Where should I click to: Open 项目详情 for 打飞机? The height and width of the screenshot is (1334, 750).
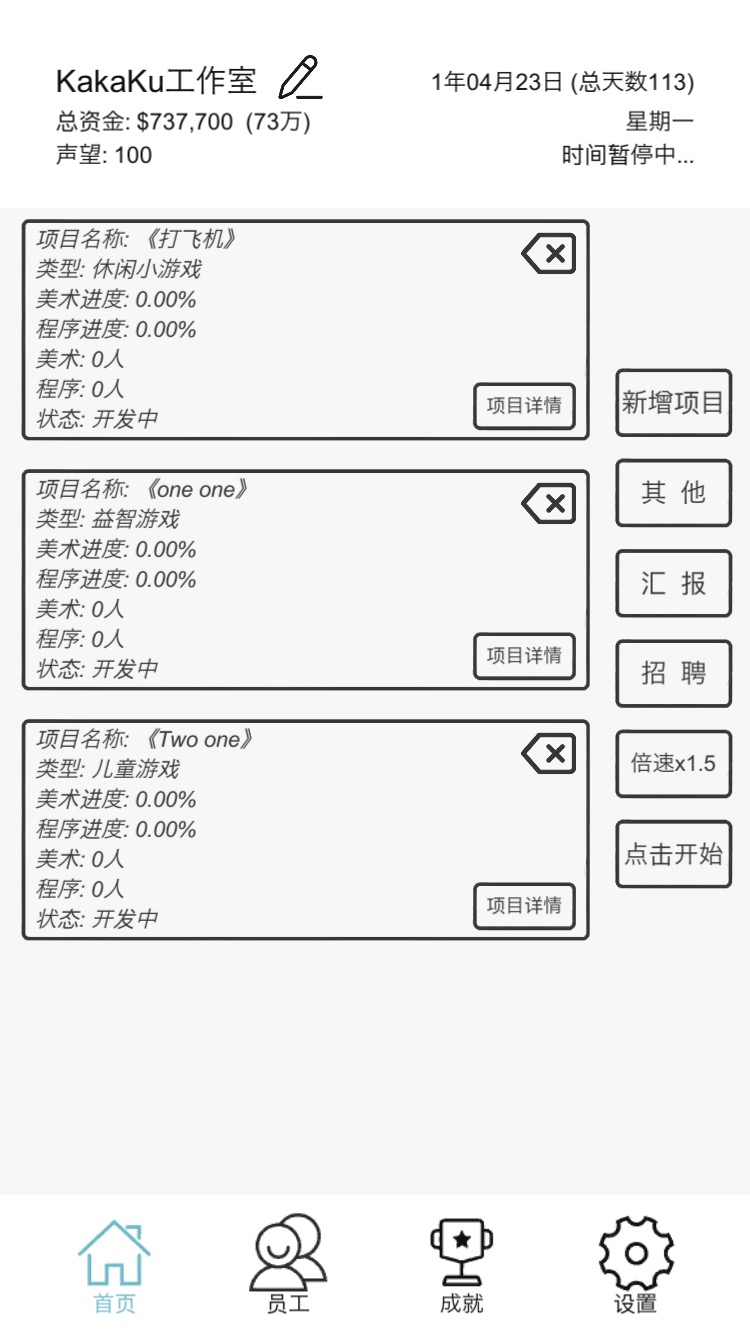tap(524, 406)
